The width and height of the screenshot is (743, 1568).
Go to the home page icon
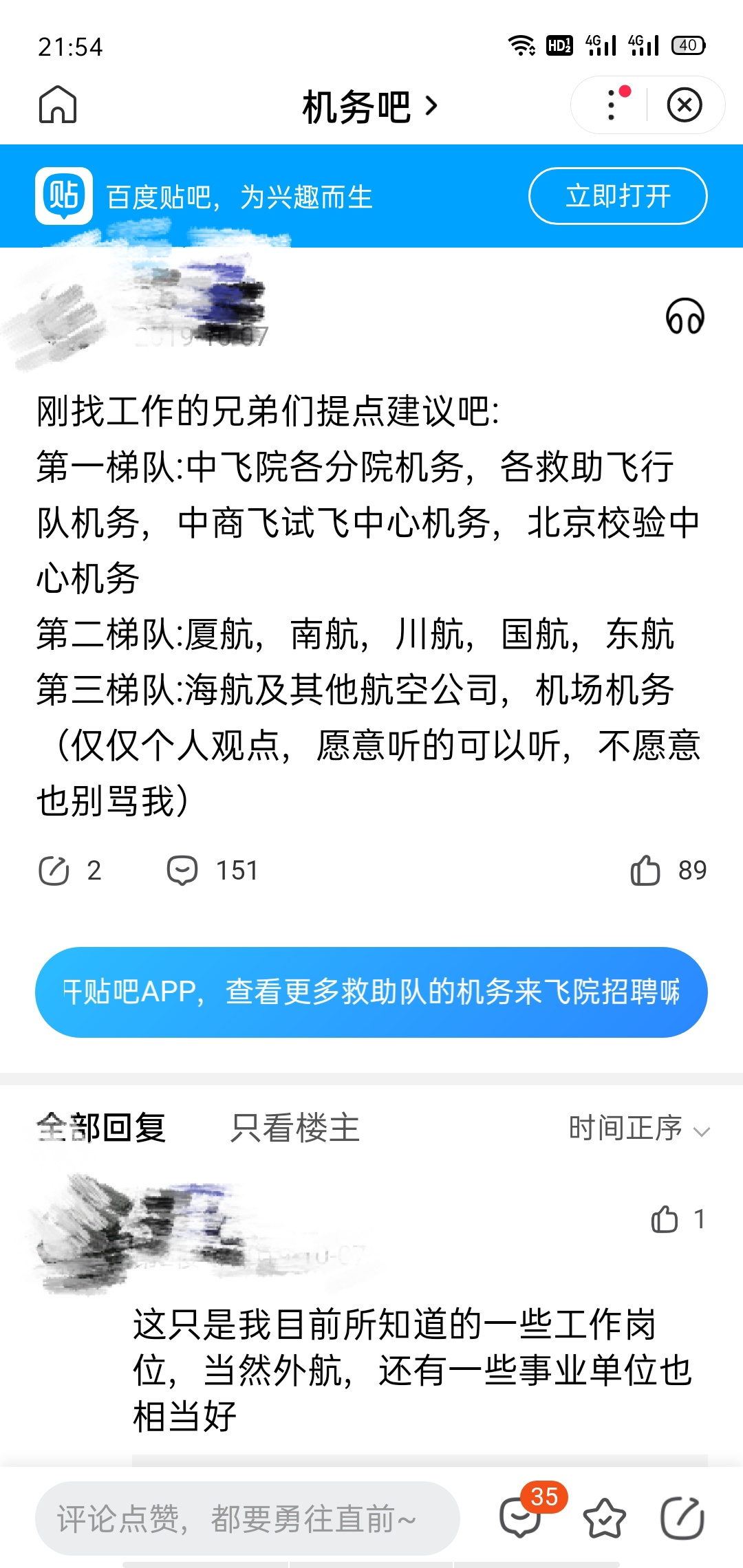(x=58, y=105)
